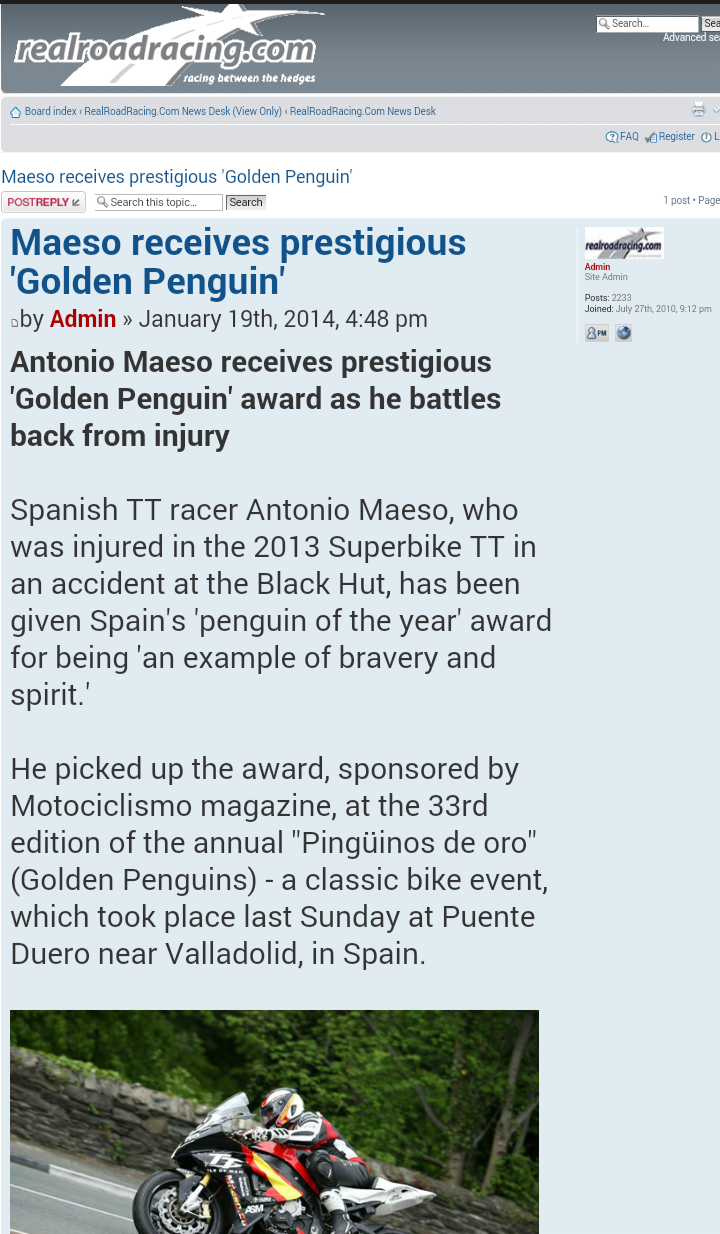Viewport: 720px width, 1234px height.
Task: Send a private message via PM icon
Action: pos(596,333)
